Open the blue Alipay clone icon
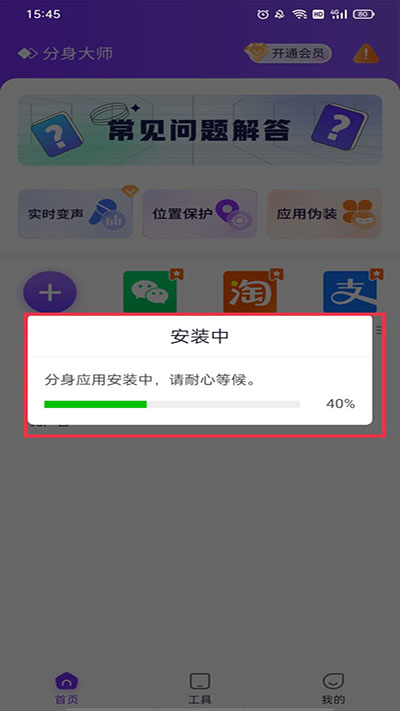 coord(350,292)
